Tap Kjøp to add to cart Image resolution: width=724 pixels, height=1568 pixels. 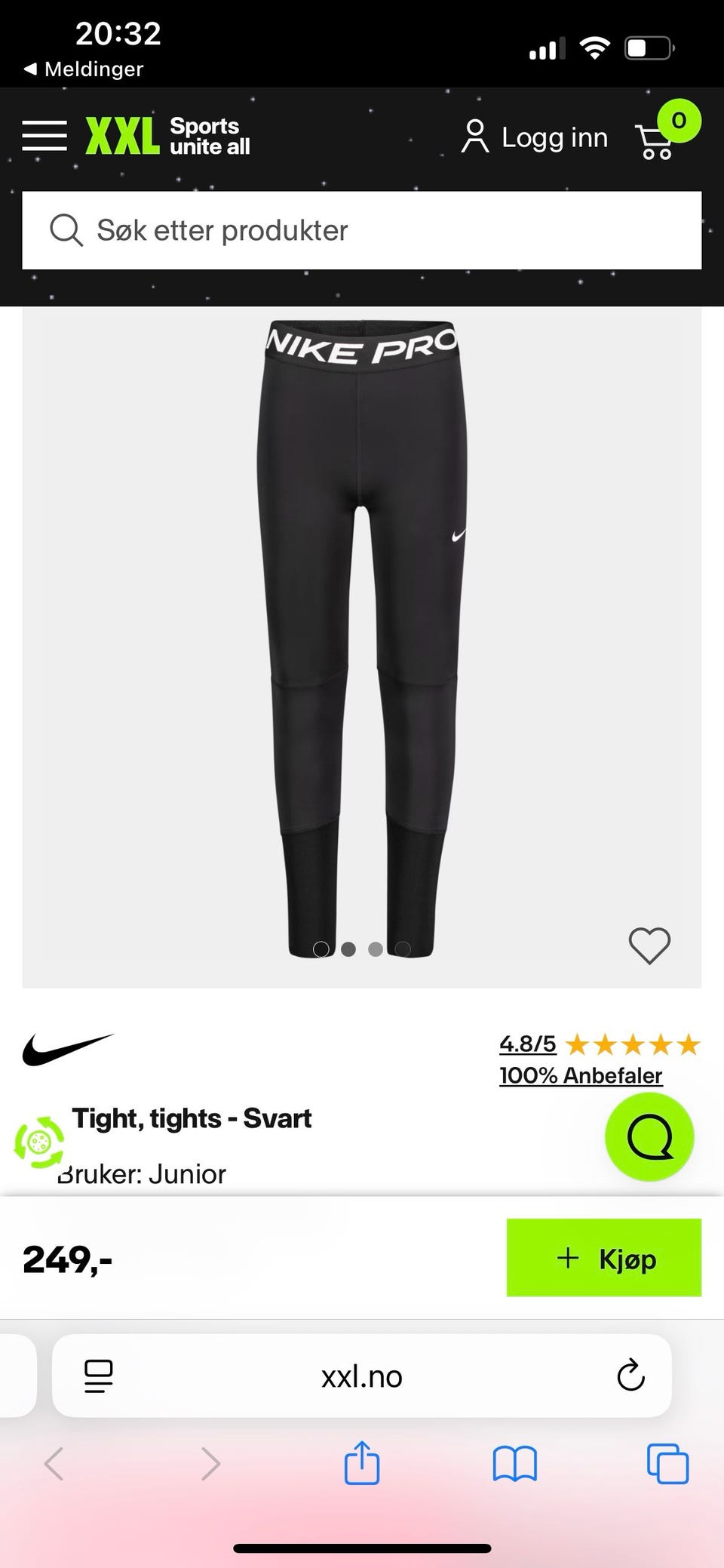[x=603, y=1258]
